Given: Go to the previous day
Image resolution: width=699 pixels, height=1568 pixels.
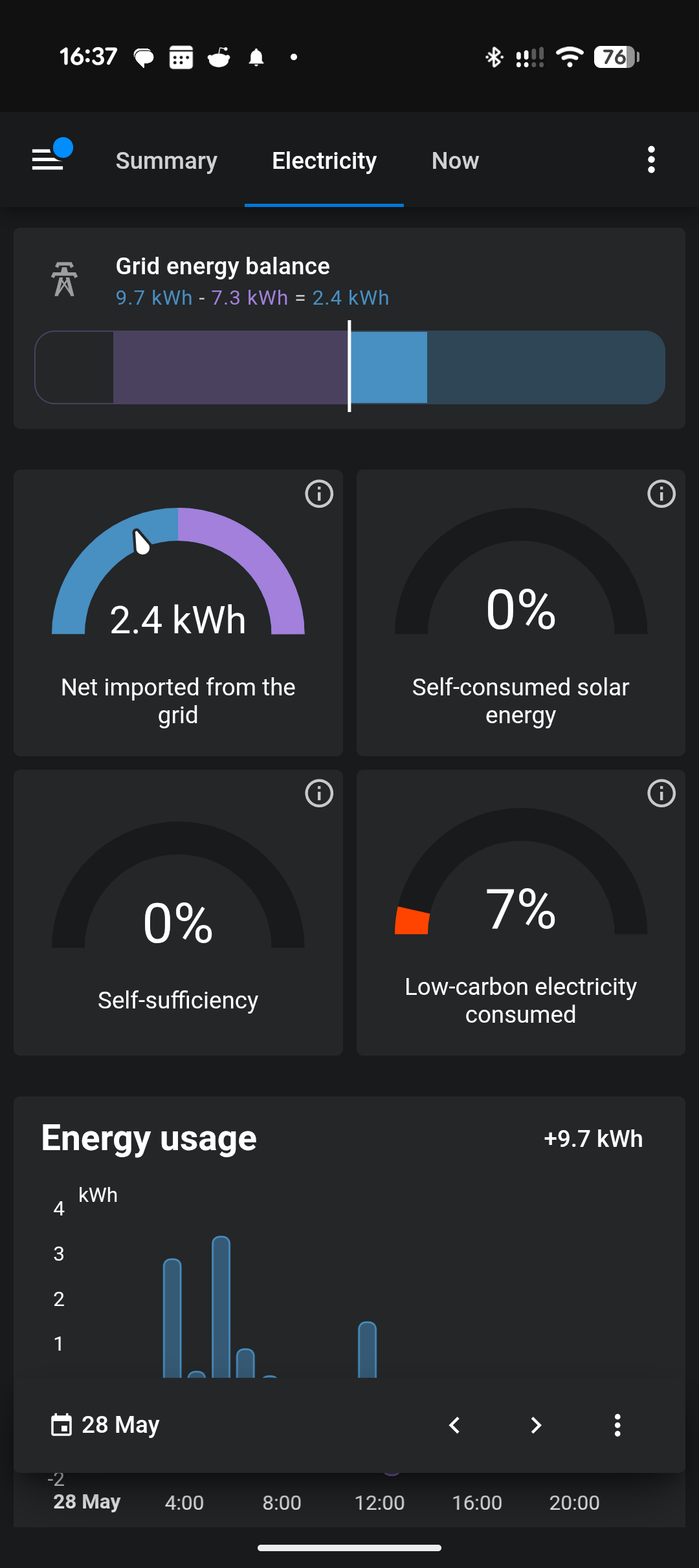Looking at the screenshot, I should [x=454, y=1425].
